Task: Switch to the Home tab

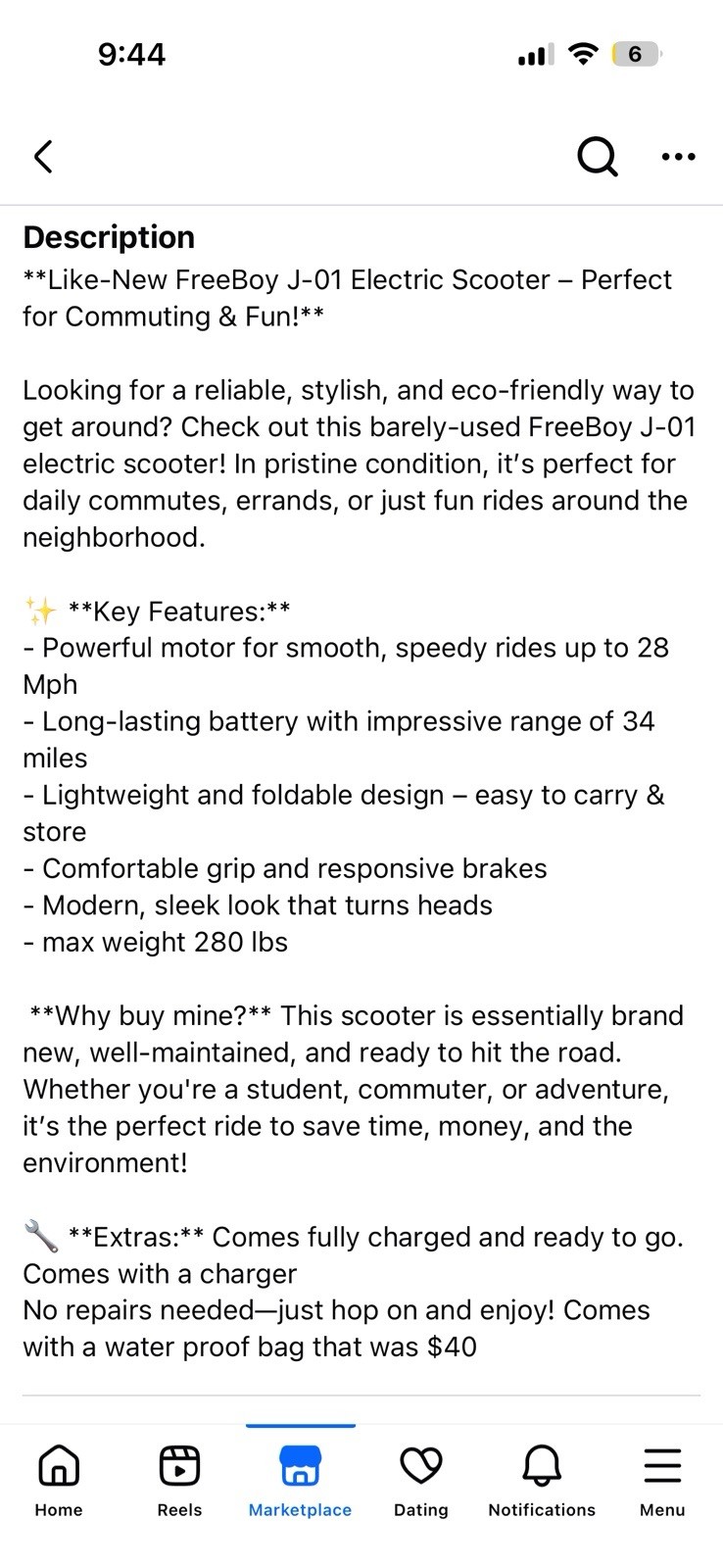Action: 59,1480
